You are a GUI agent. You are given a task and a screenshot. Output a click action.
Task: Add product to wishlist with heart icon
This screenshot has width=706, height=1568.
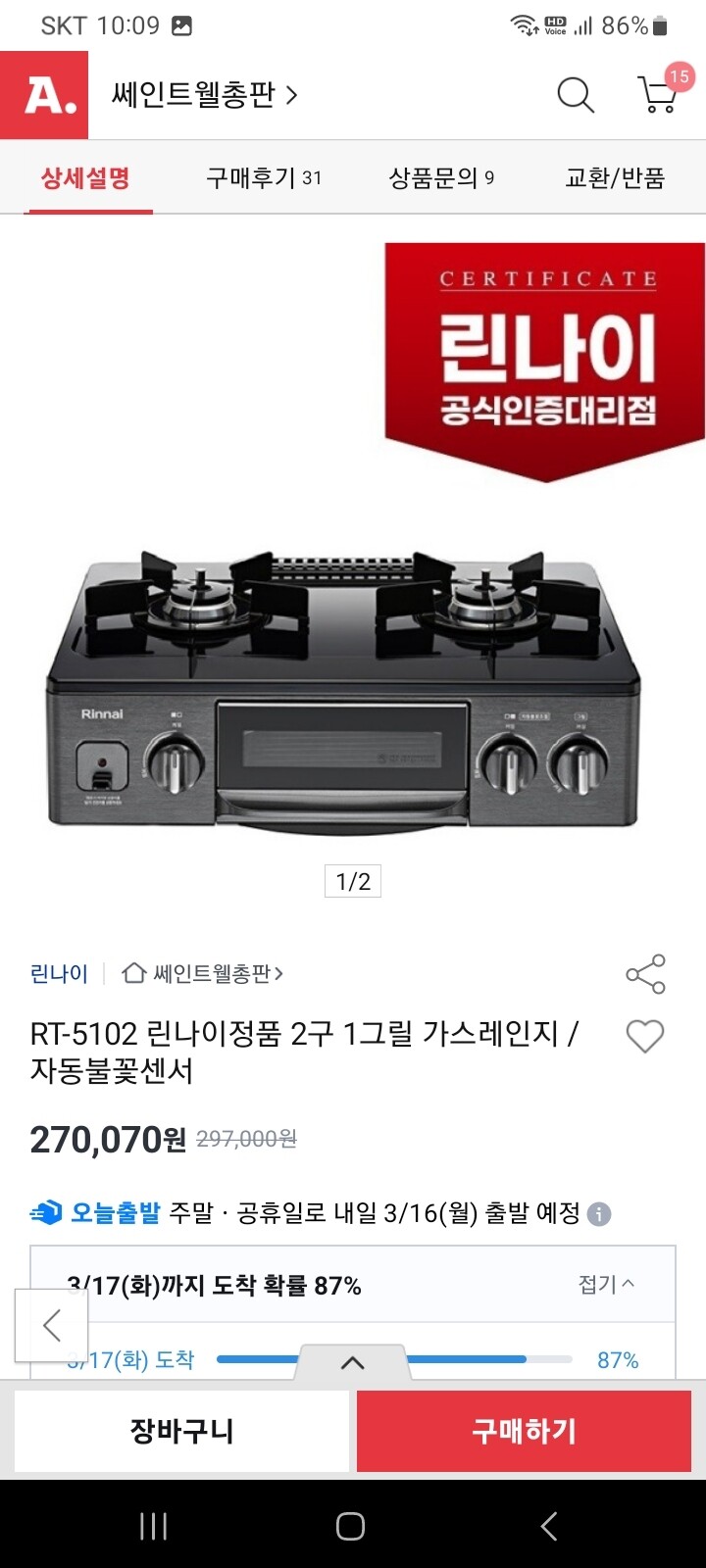pos(644,1036)
